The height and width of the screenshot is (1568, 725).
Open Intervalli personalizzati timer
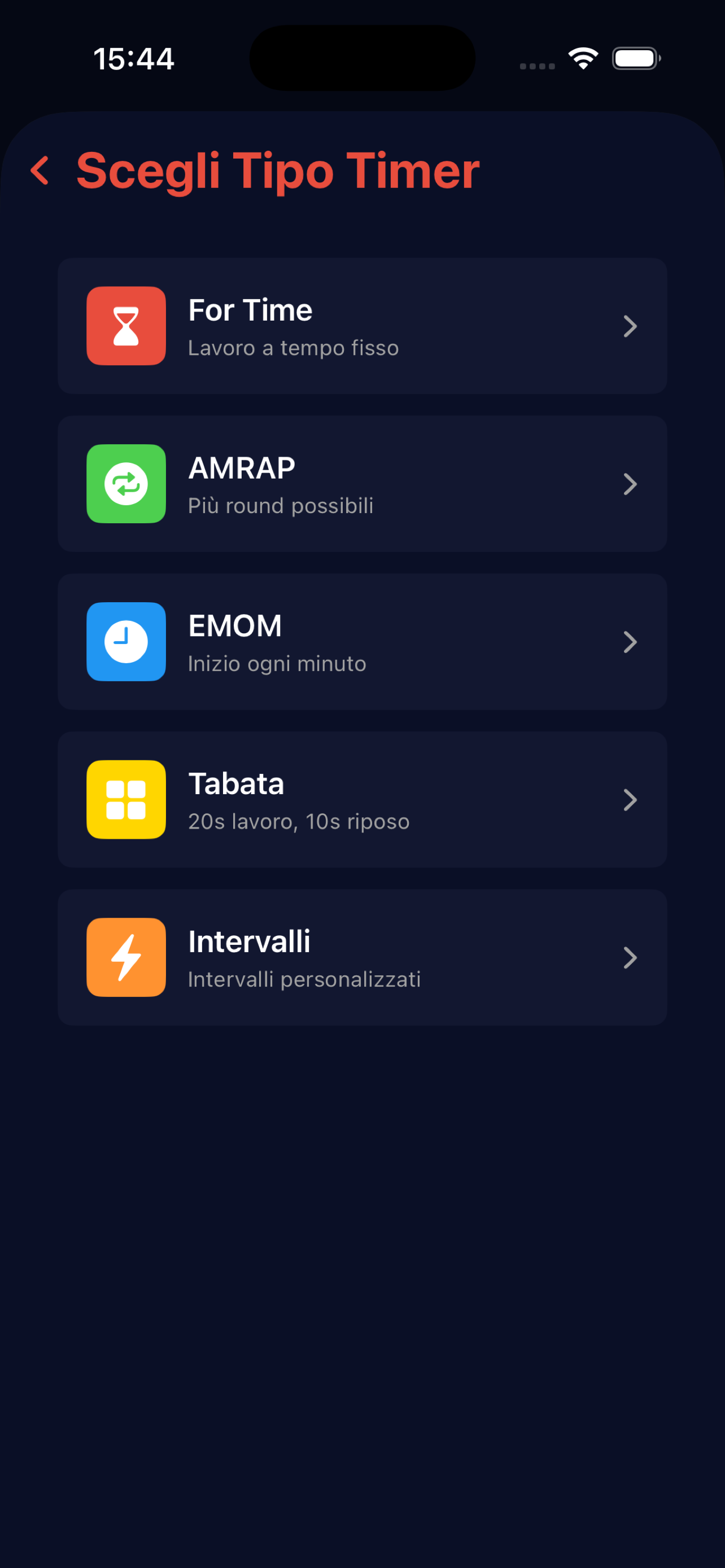click(x=362, y=957)
